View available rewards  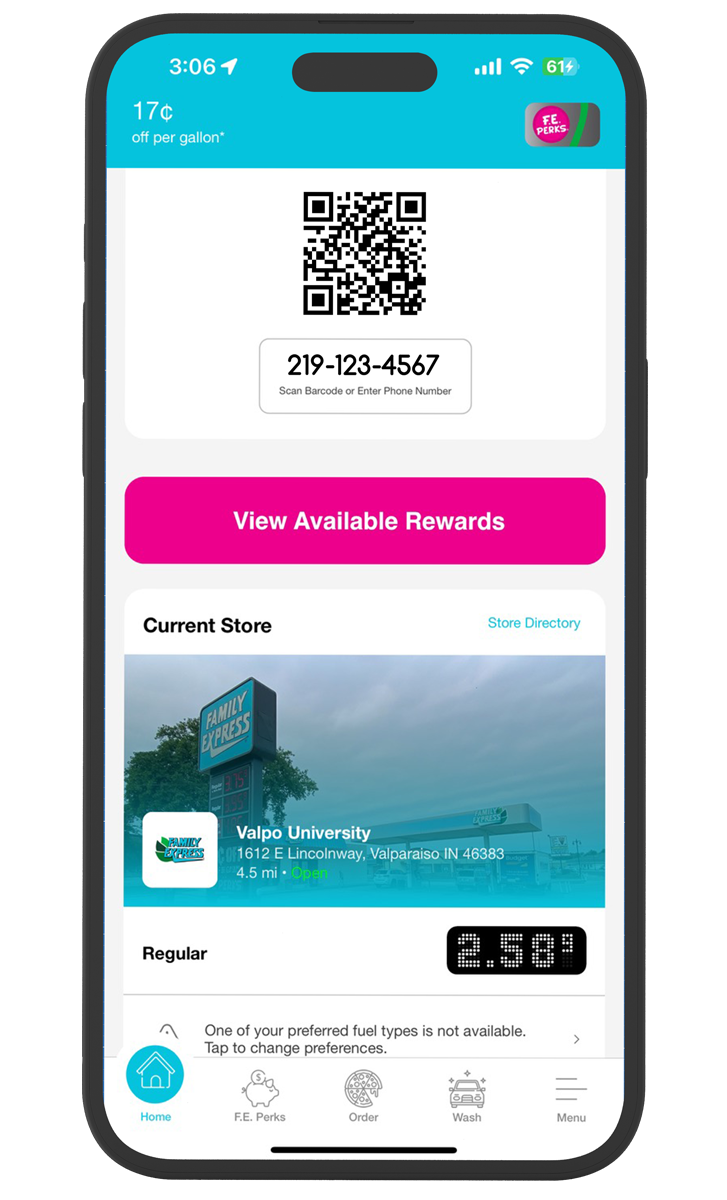365,521
